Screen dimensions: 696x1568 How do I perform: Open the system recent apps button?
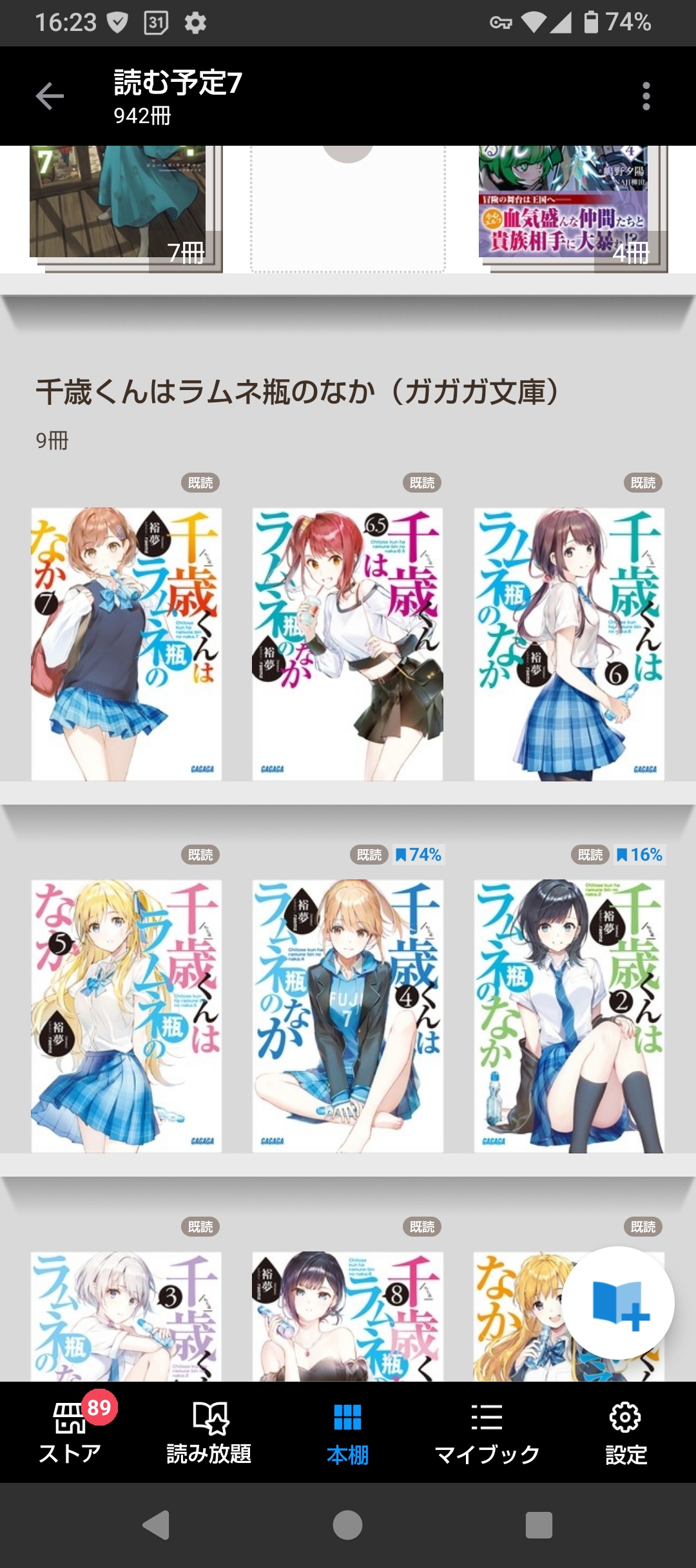click(x=539, y=1525)
